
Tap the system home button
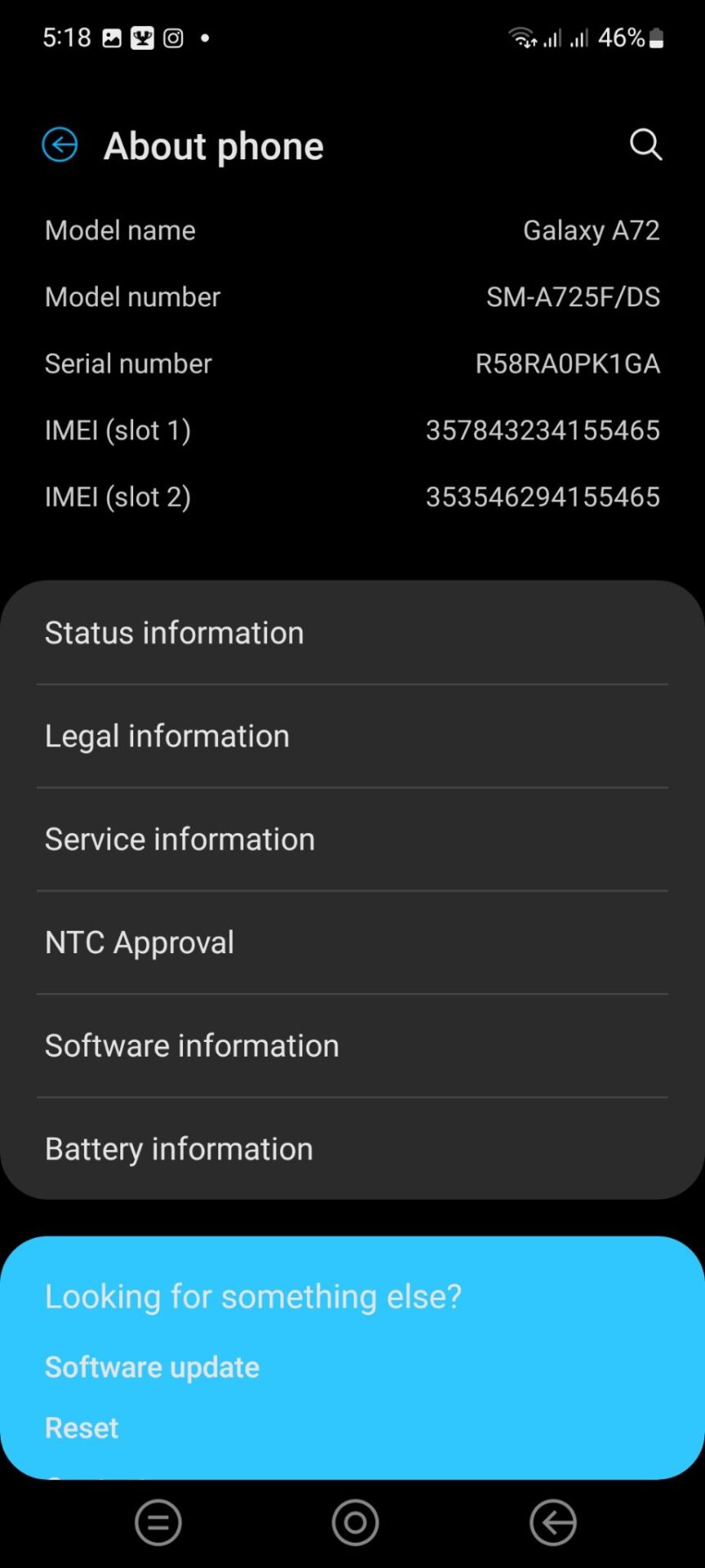point(355,1523)
